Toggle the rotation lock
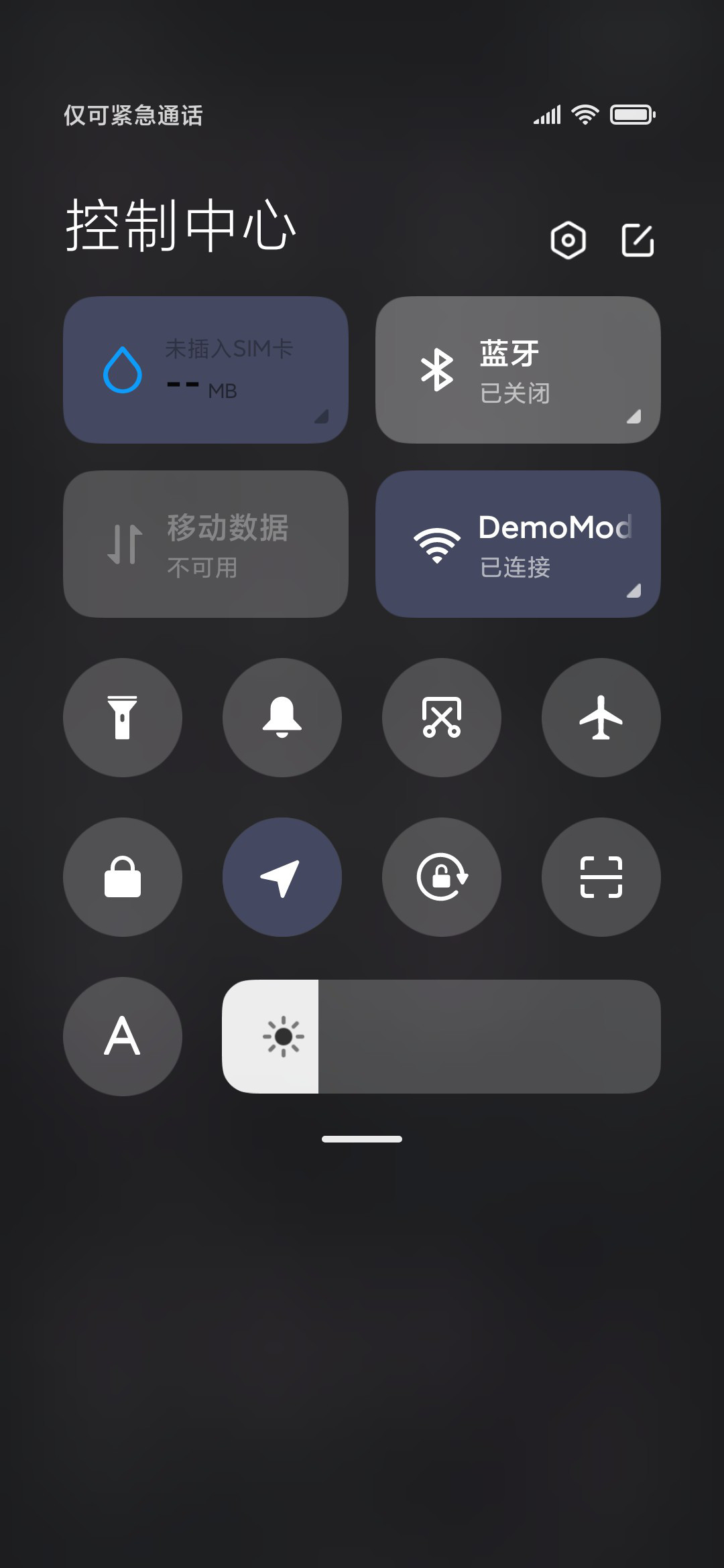The width and height of the screenshot is (724, 1568). 442,877
